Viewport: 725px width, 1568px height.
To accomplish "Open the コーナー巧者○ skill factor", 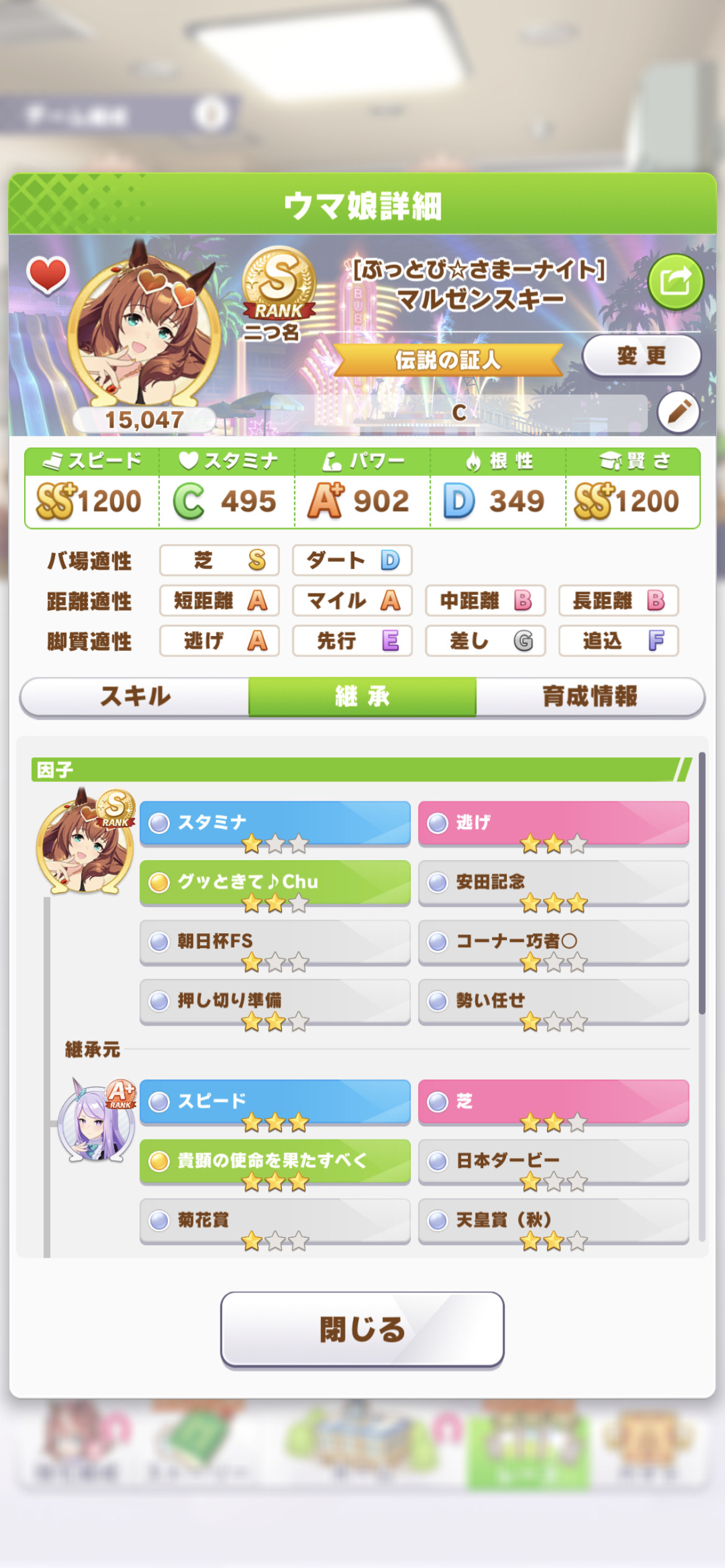I will tap(553, 942).
